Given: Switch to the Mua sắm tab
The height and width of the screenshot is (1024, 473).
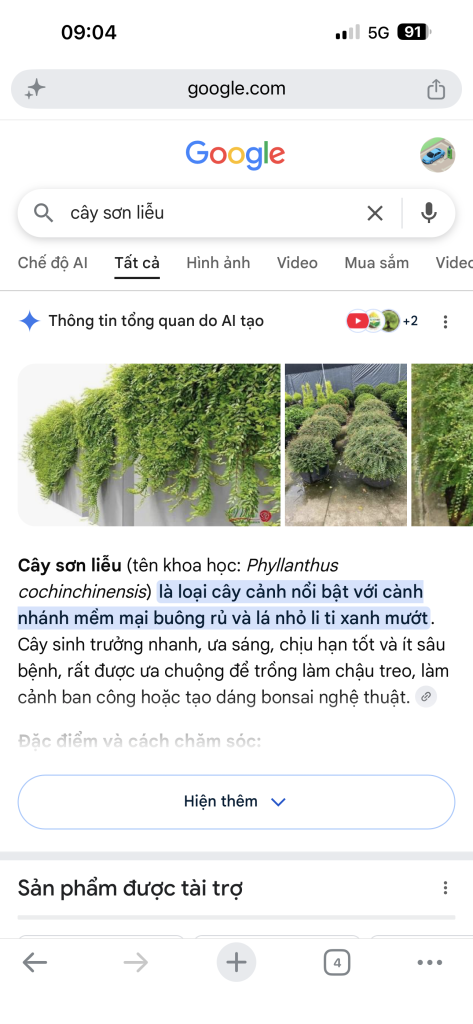Looking at the screenshot, I should (376, 263).
